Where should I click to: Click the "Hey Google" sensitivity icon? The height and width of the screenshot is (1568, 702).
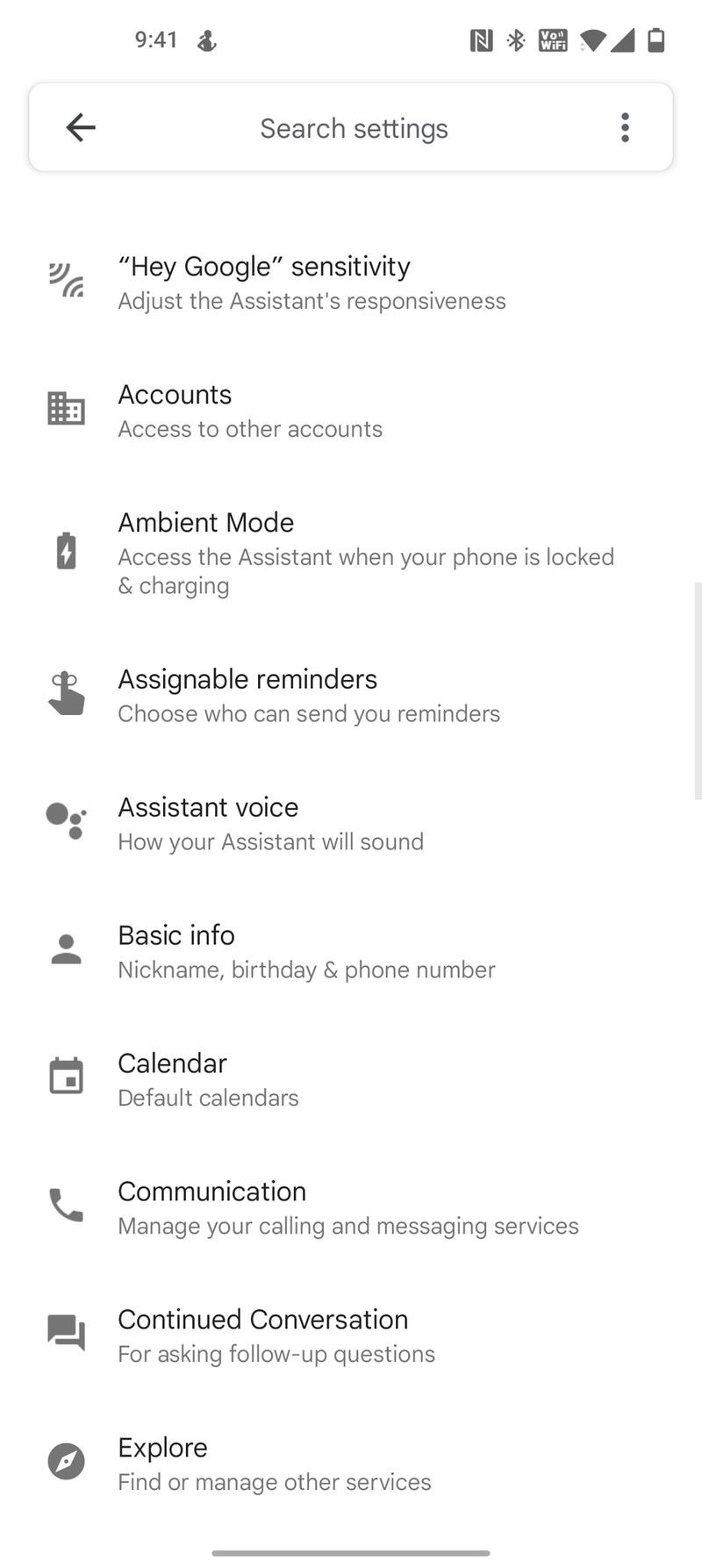[x=66, y=281]
